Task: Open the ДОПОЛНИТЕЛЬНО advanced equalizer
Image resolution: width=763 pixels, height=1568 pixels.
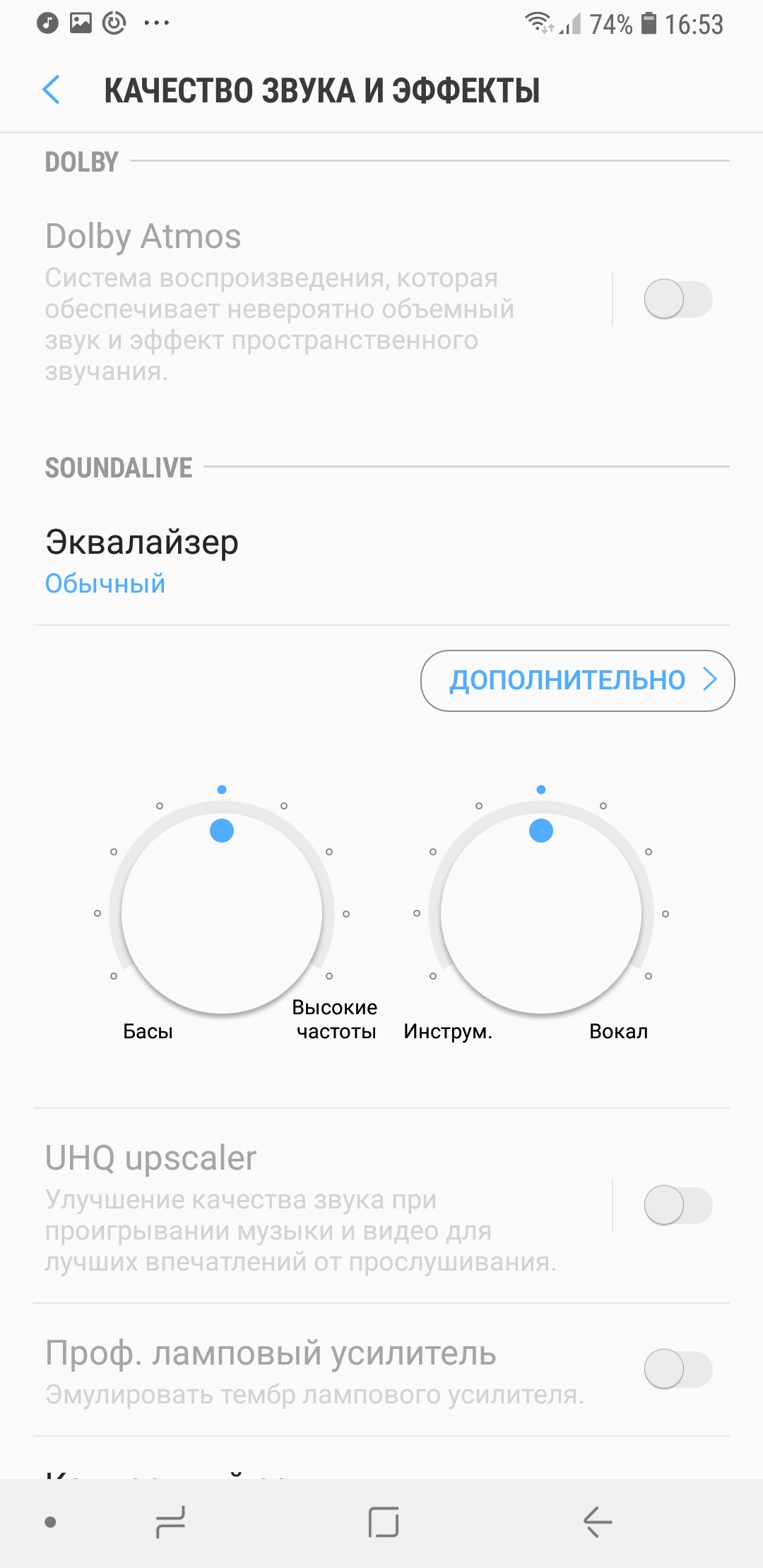Action: point(577,680)
